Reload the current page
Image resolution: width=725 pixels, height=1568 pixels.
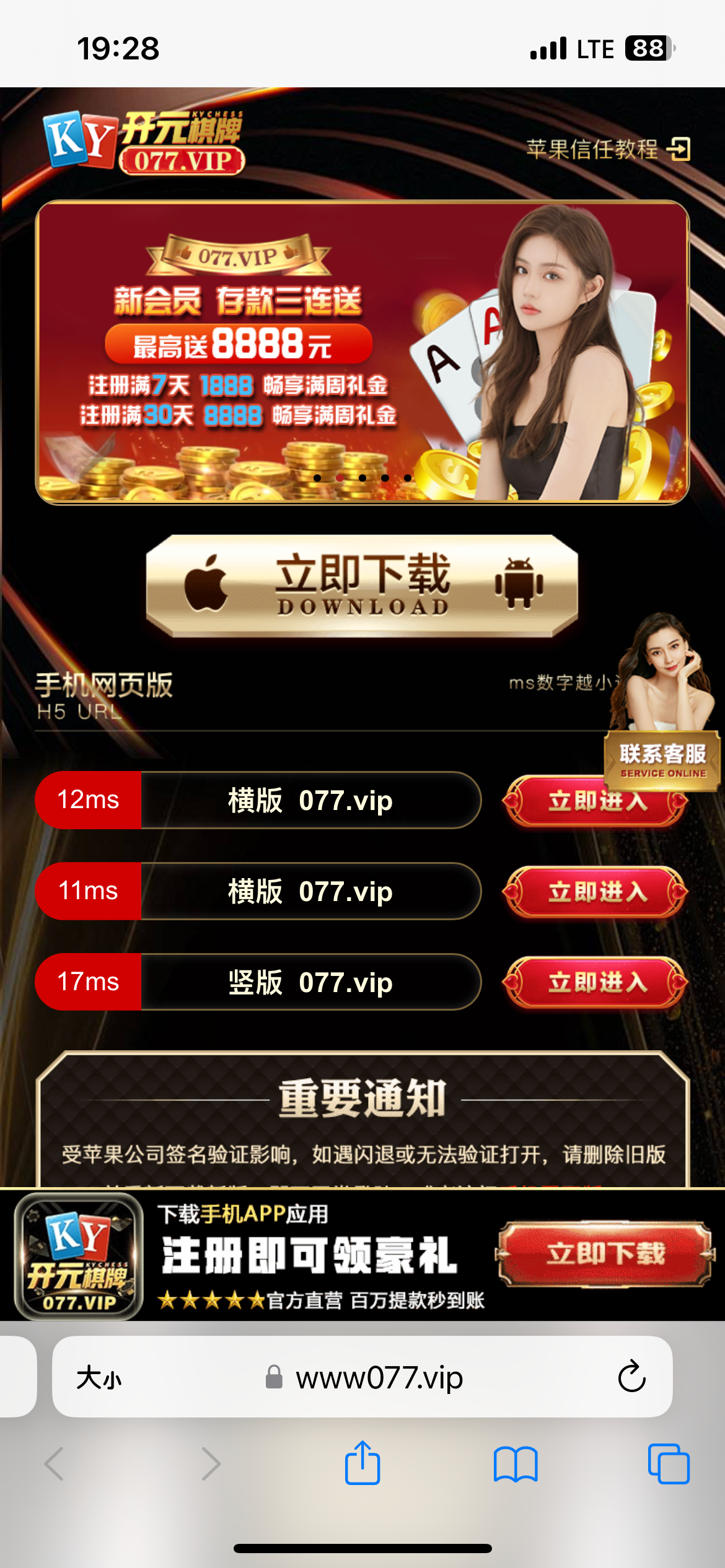[631, 1378]
